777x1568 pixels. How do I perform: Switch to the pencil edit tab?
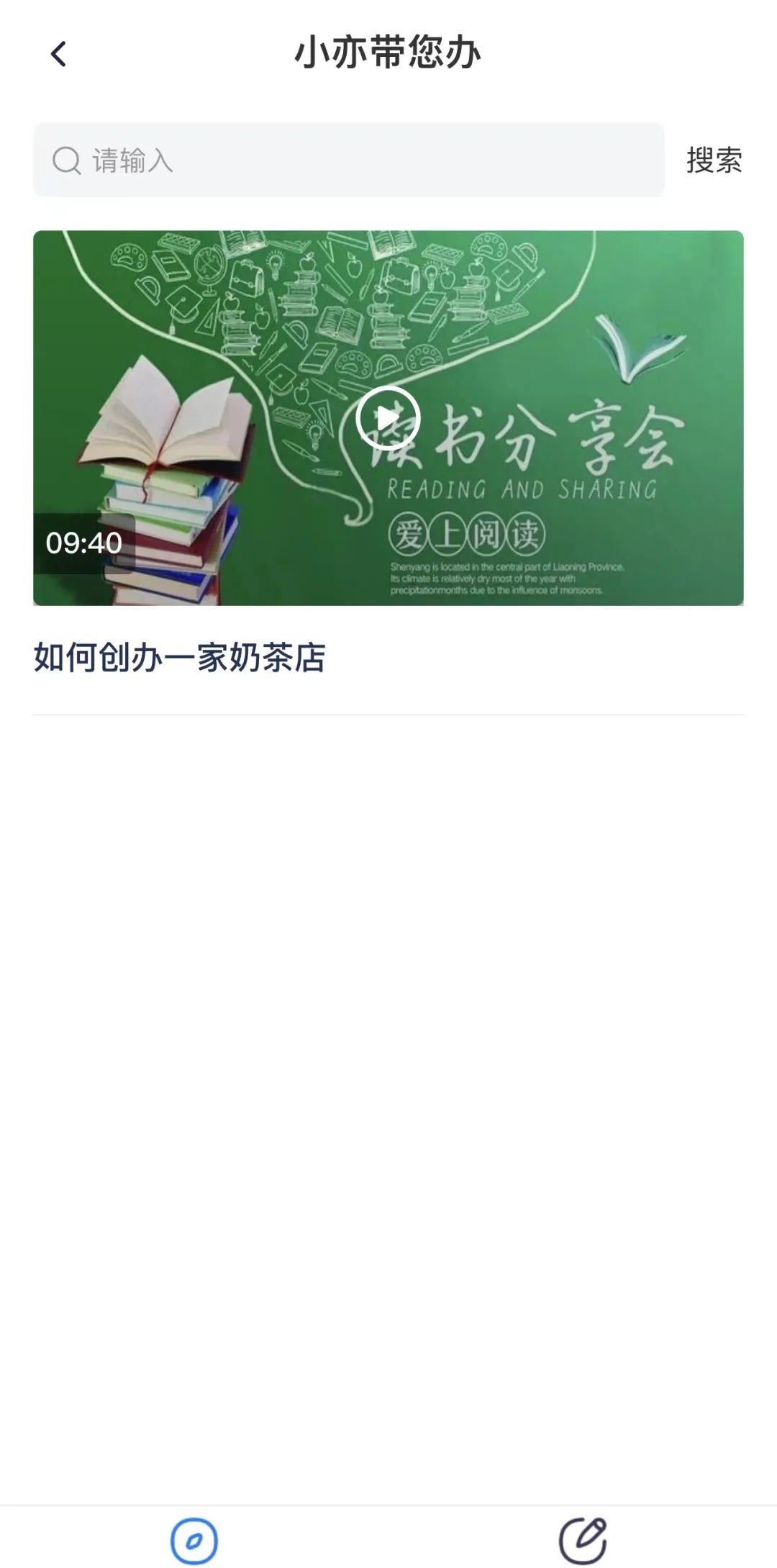coord(583,1541)
